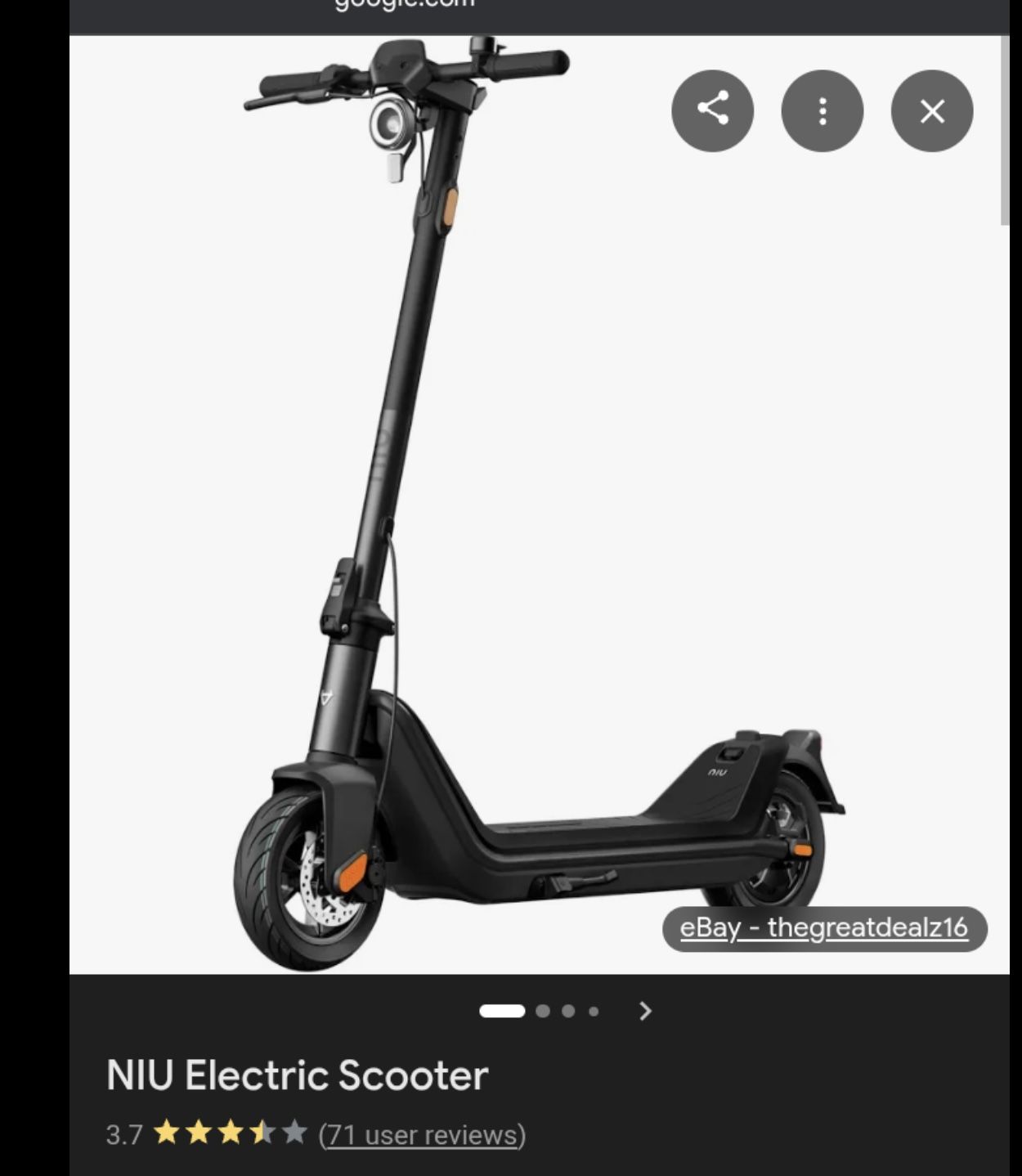
Task: Select the third carousel dot
Action: [568, 1012]
